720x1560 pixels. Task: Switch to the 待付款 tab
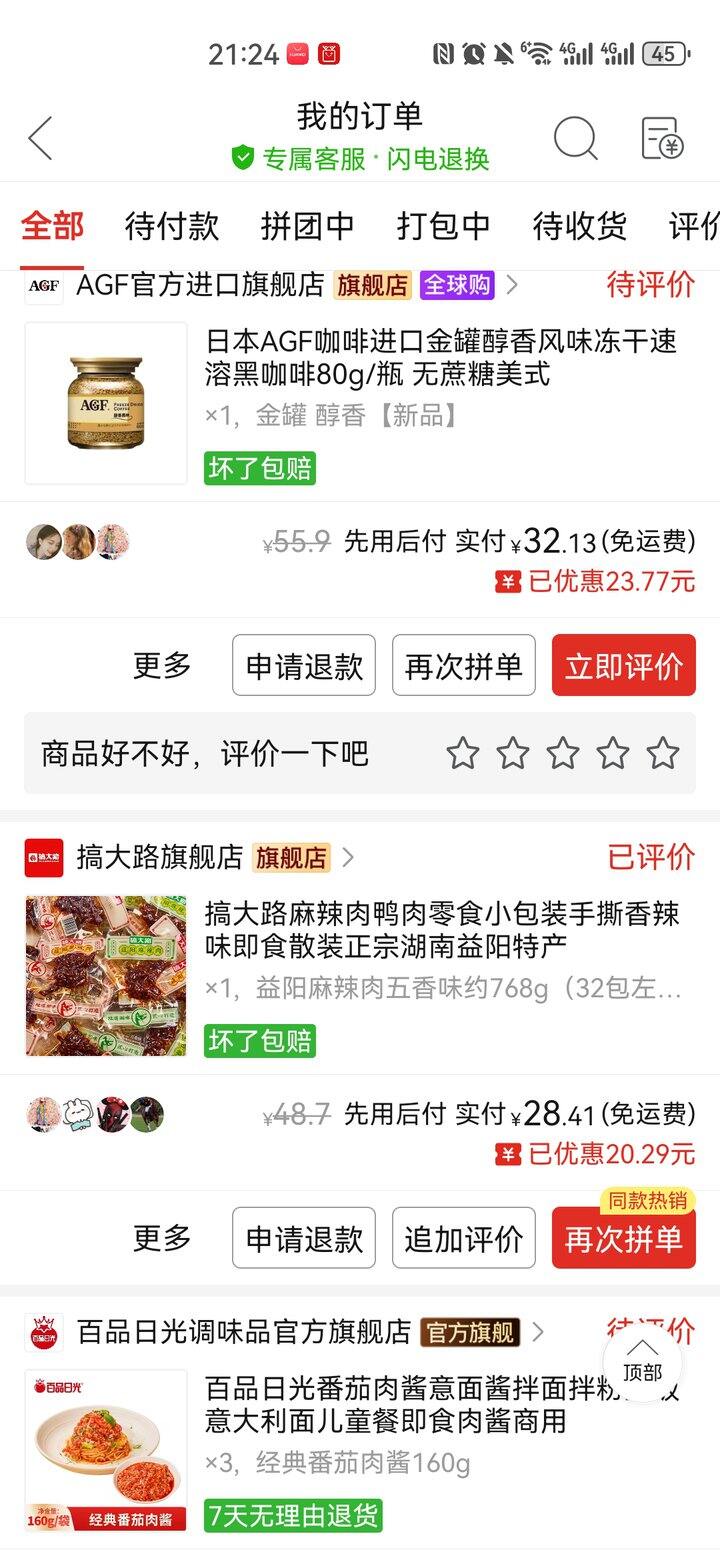click(171, 226)
